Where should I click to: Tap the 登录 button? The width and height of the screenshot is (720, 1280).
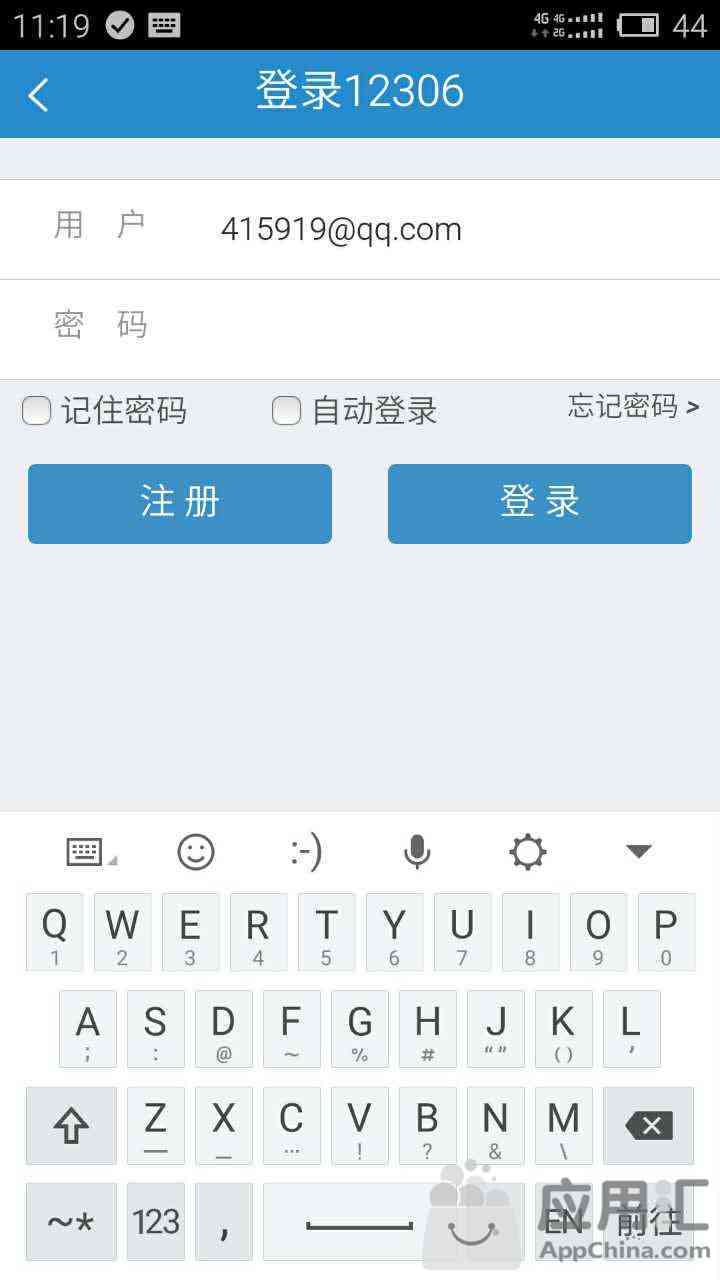(x=540, y=503)
